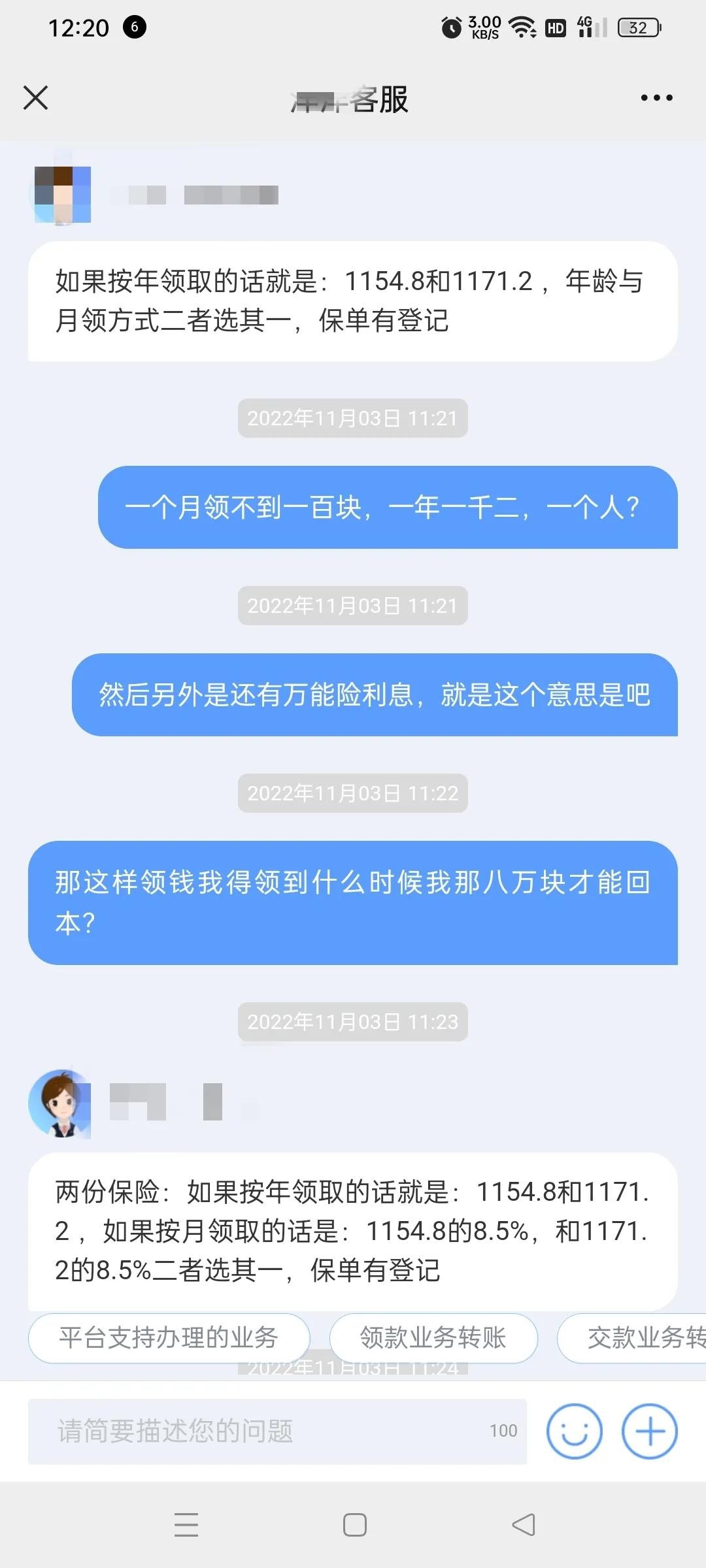Close the customer service chat
The image size is (706, 1568).
(35, 98)
